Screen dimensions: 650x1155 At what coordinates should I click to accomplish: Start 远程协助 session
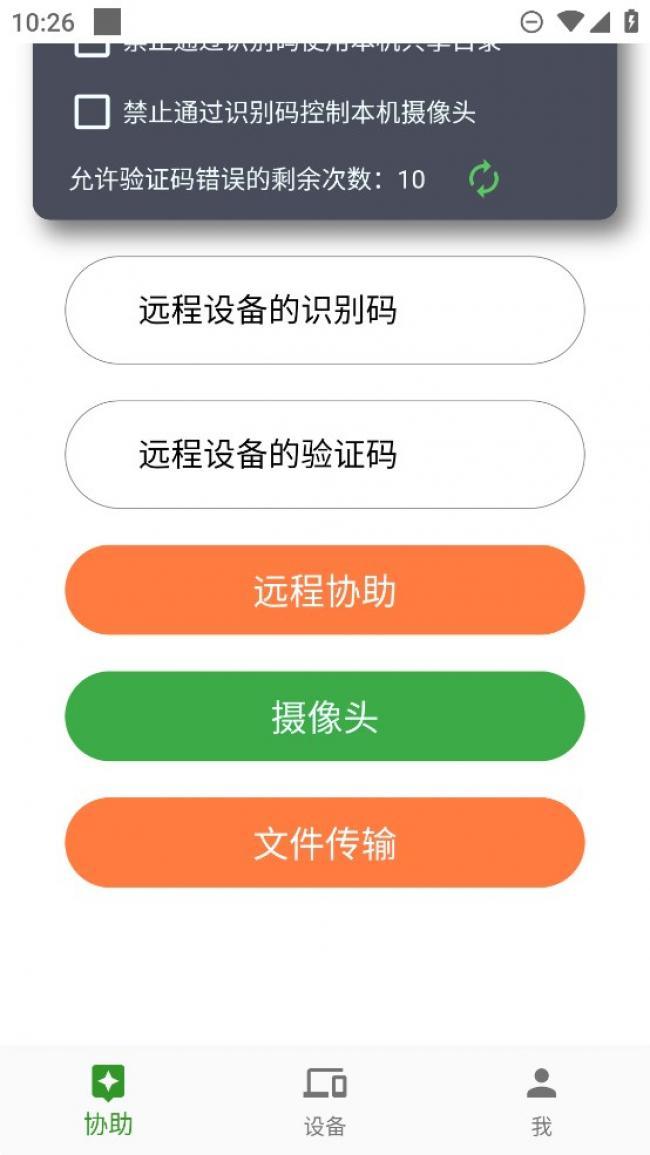pyautogui.click(x=325, y=590)
